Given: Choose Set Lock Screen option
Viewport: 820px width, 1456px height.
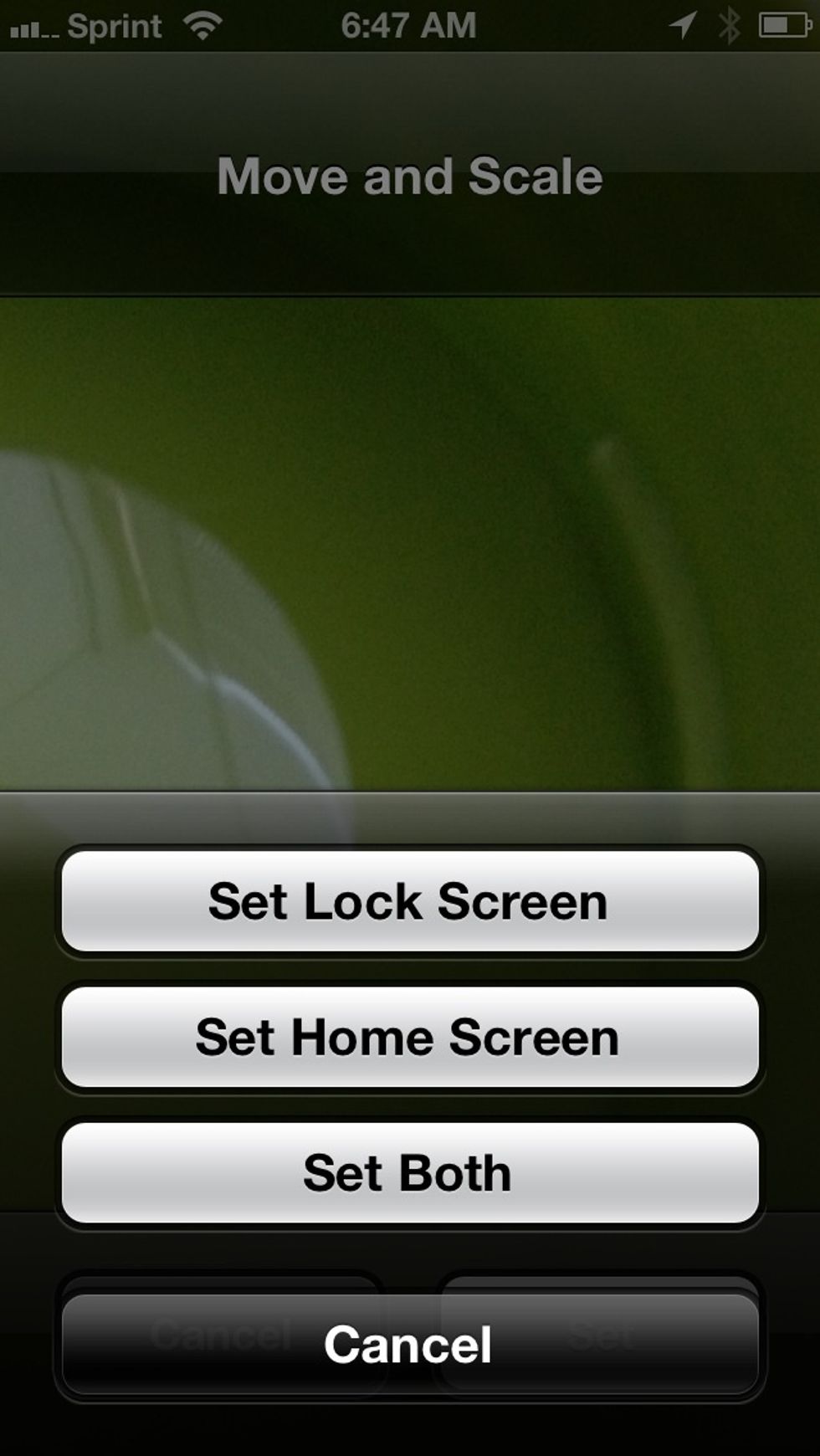Looking at the screenshot, I should (x=410, y=901).
